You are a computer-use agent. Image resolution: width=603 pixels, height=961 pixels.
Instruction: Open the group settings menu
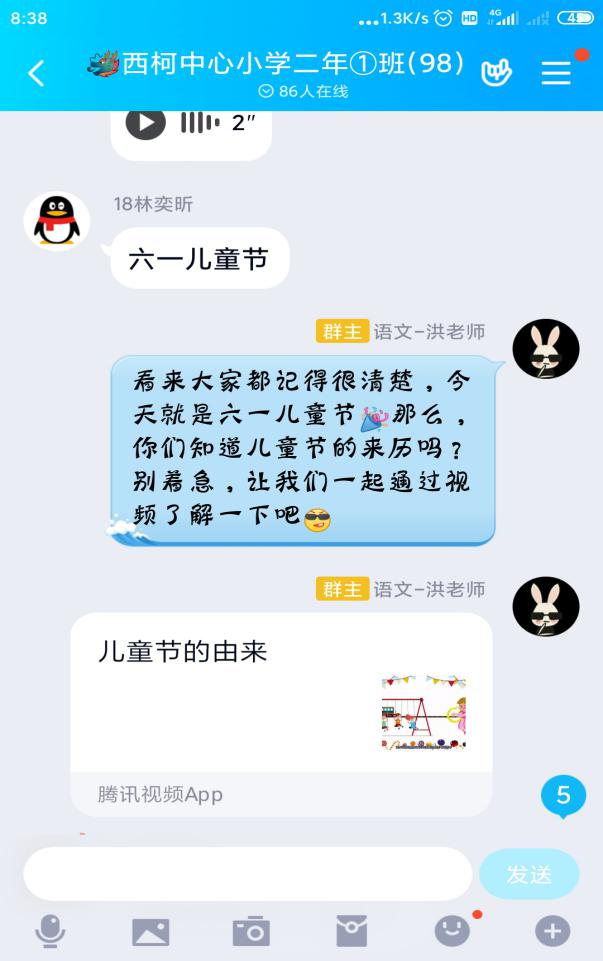tap(556, 73)
